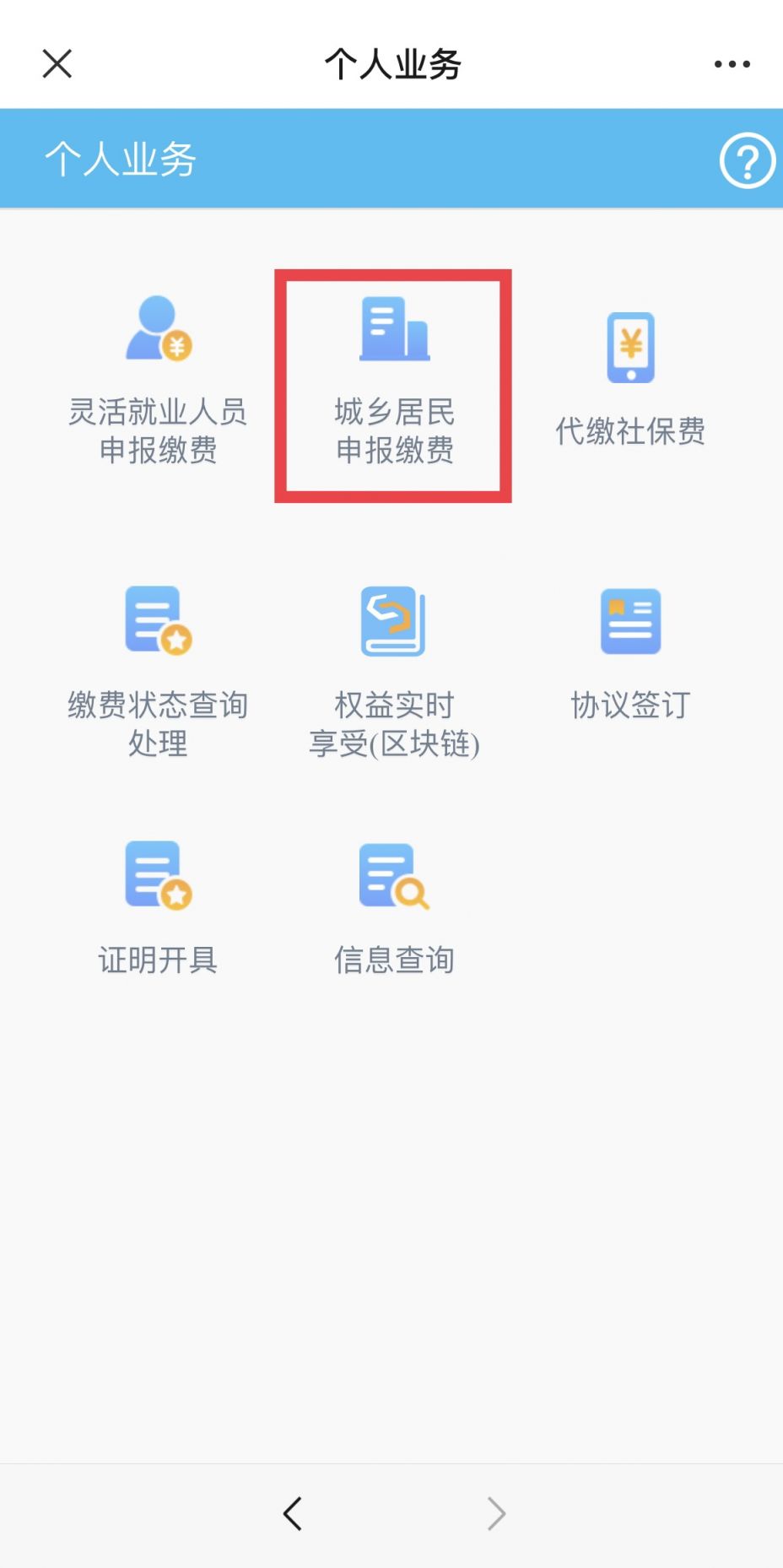Open the three-dot overflow menu
This screenshot has width=783, height=1568.
pos(732,64)
